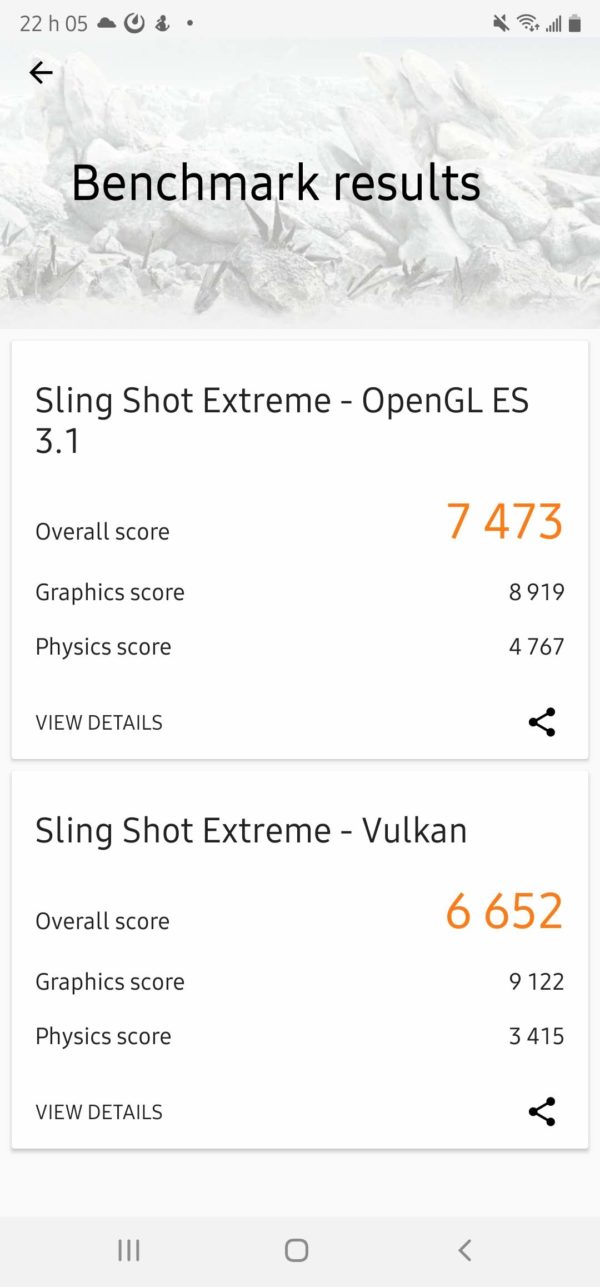
Task: Share the Vulkan benchmark score
Action: [541, 1111]
